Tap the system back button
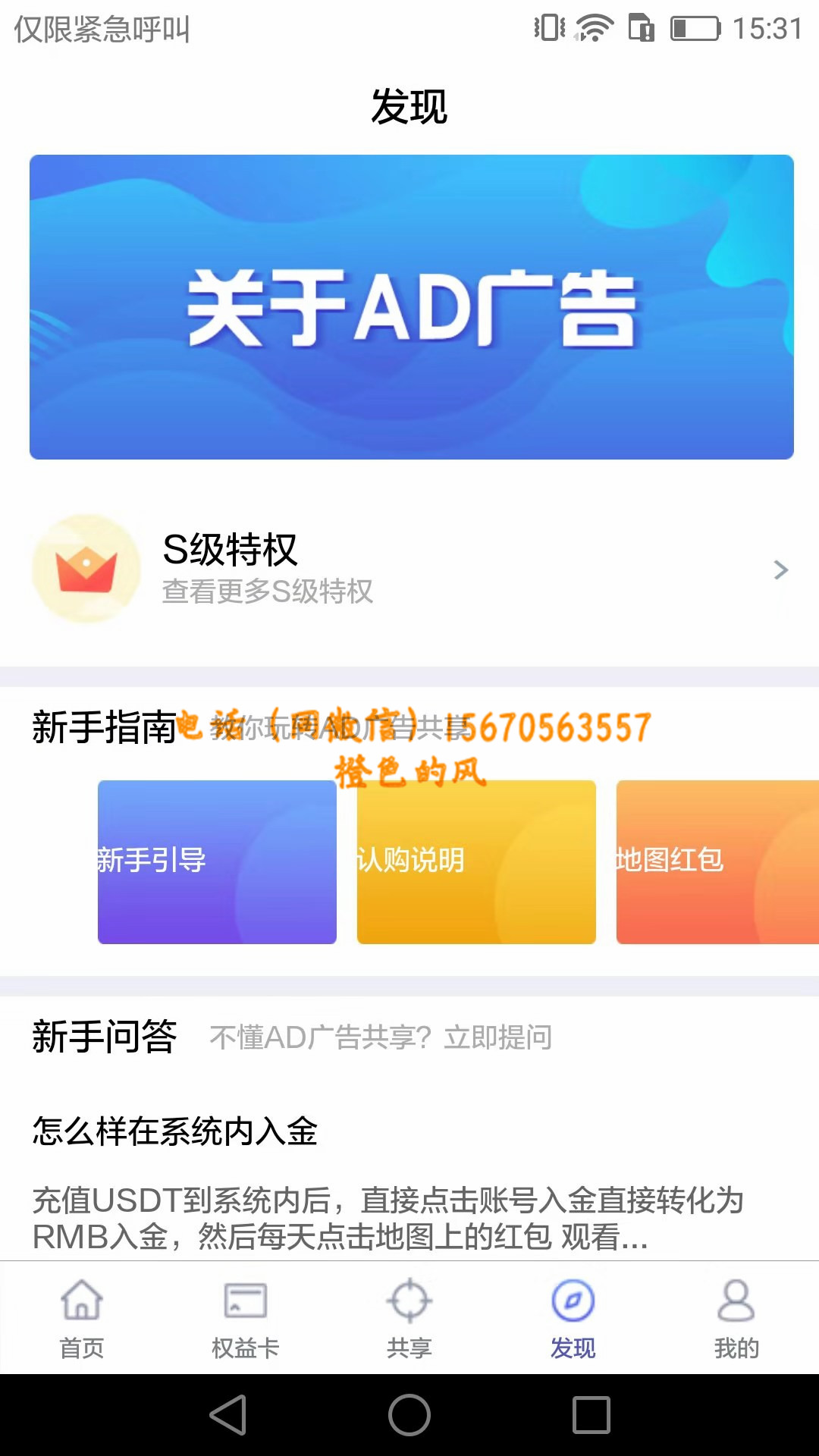 pos(228,1415)
